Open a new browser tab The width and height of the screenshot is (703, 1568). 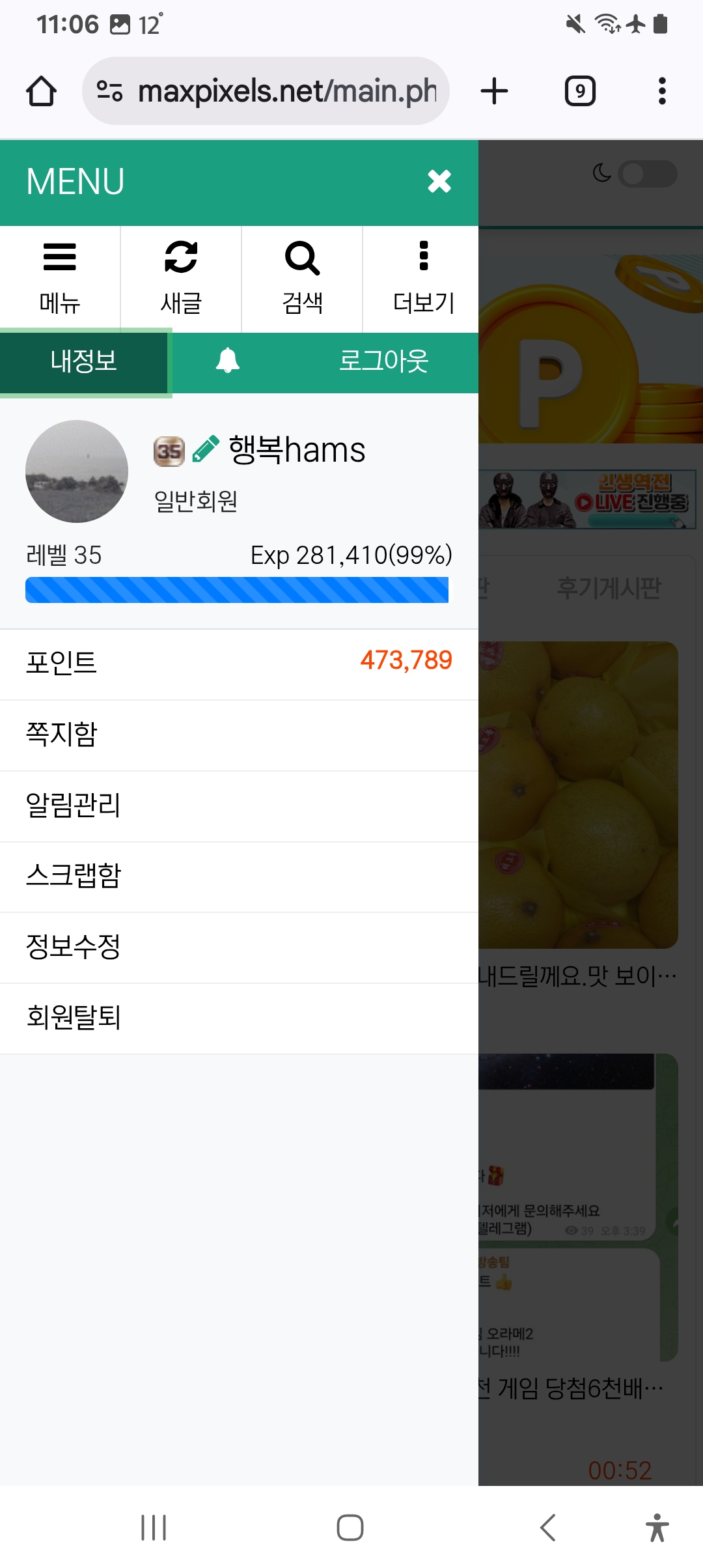[494, 91]
